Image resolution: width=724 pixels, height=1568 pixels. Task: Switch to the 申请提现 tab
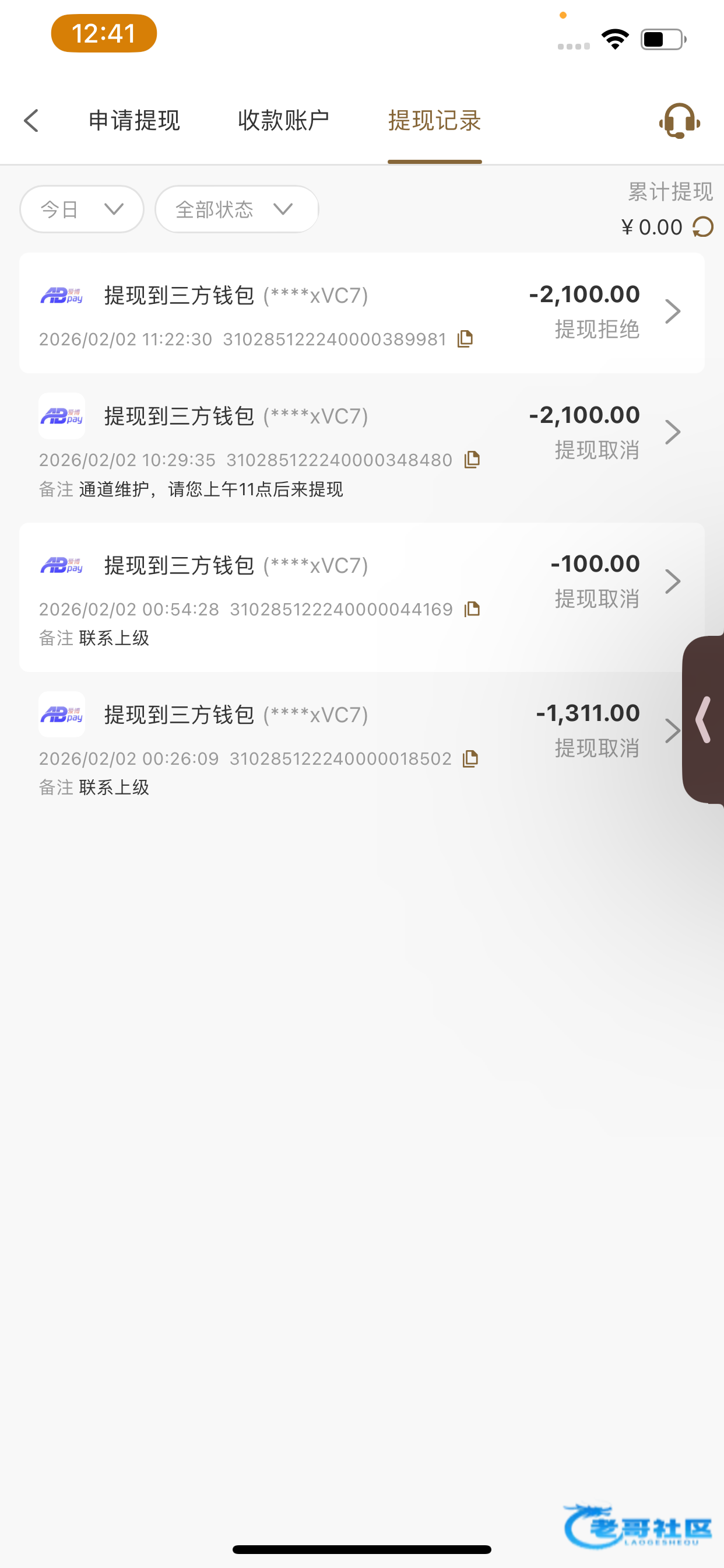pyautogui.click(x=134, y=121)
